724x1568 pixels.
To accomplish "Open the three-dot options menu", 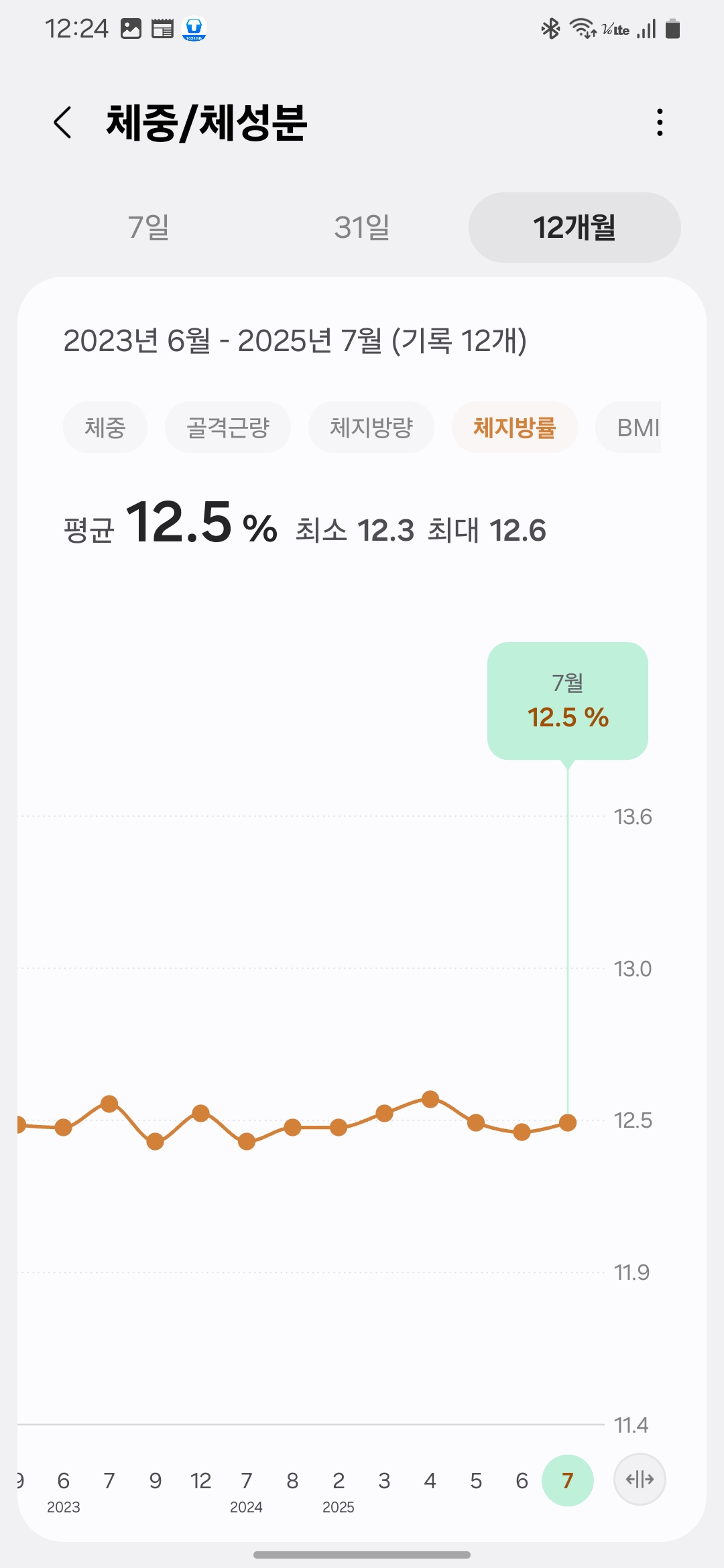I will tap(659, 123).
